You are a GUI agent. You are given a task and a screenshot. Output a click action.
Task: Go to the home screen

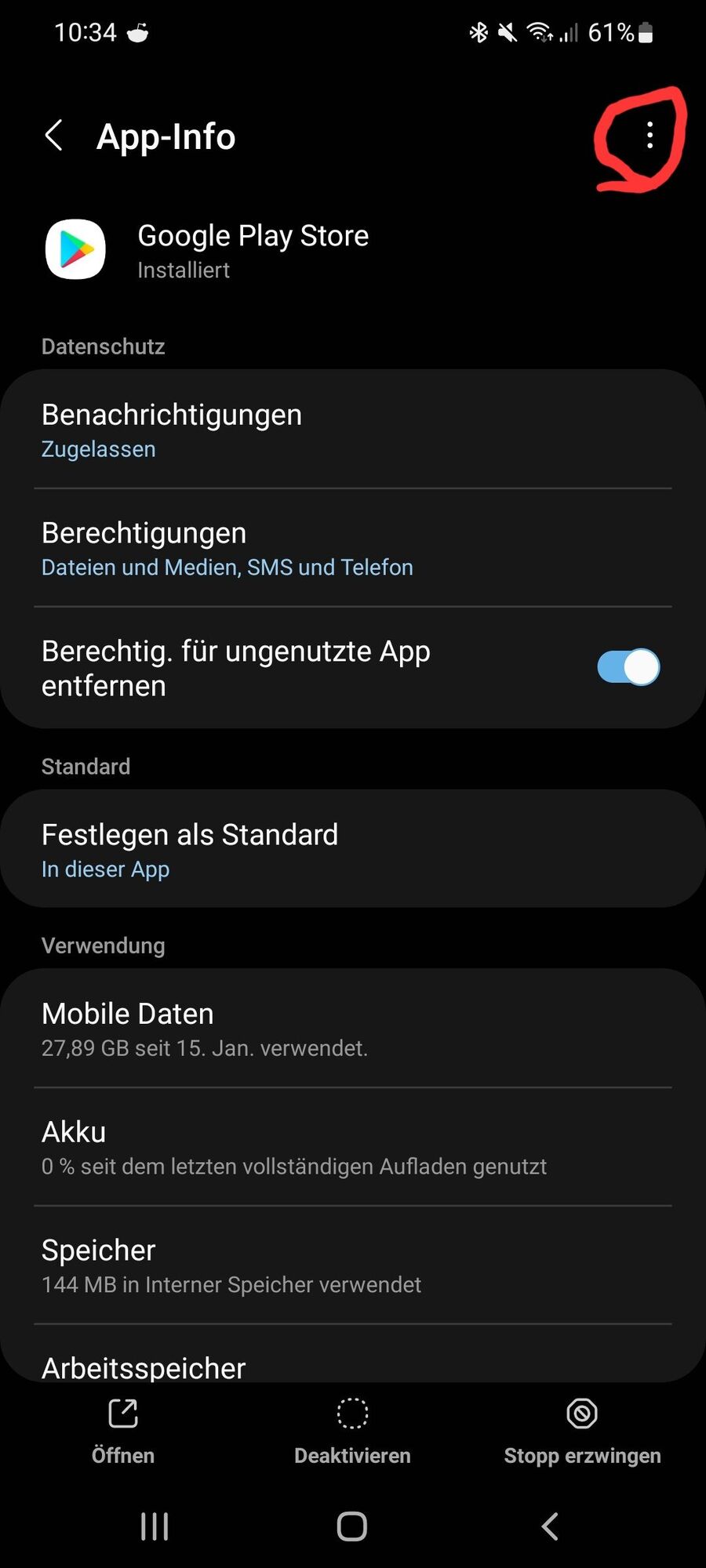[x=352, y=1526]
